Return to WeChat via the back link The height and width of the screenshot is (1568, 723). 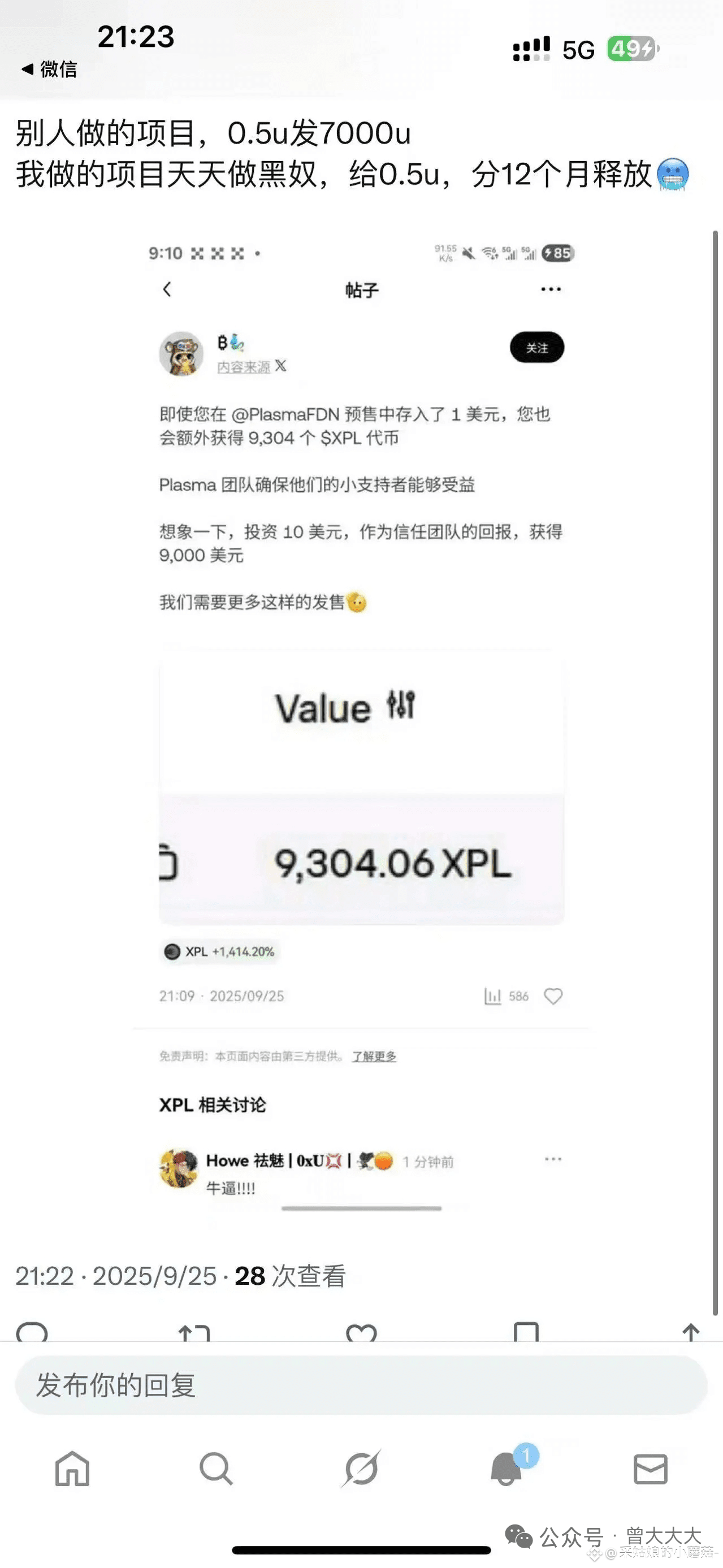click(49, 70)
